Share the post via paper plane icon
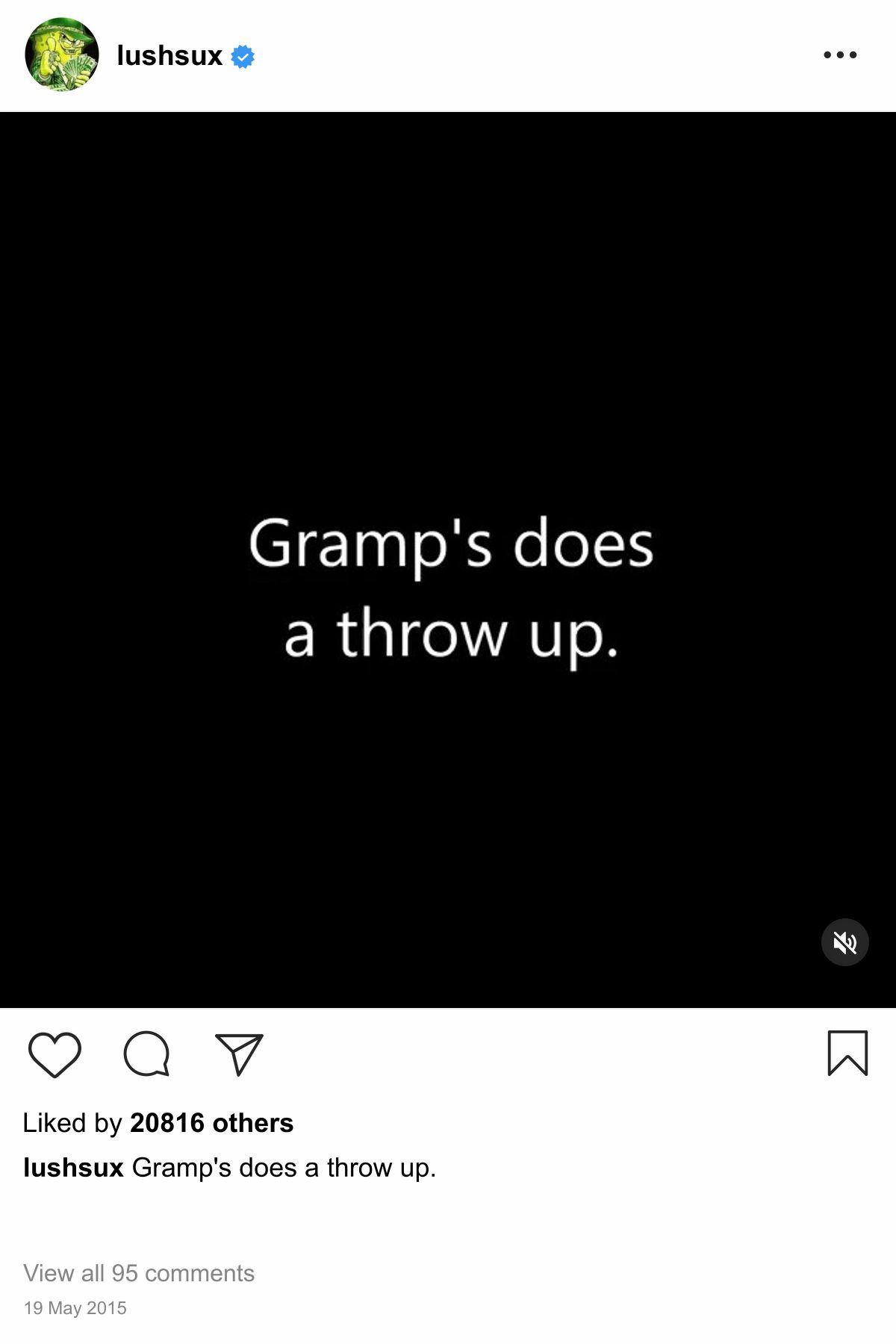This screenshot has width=896, height=1344. (x=239, y=1054)
